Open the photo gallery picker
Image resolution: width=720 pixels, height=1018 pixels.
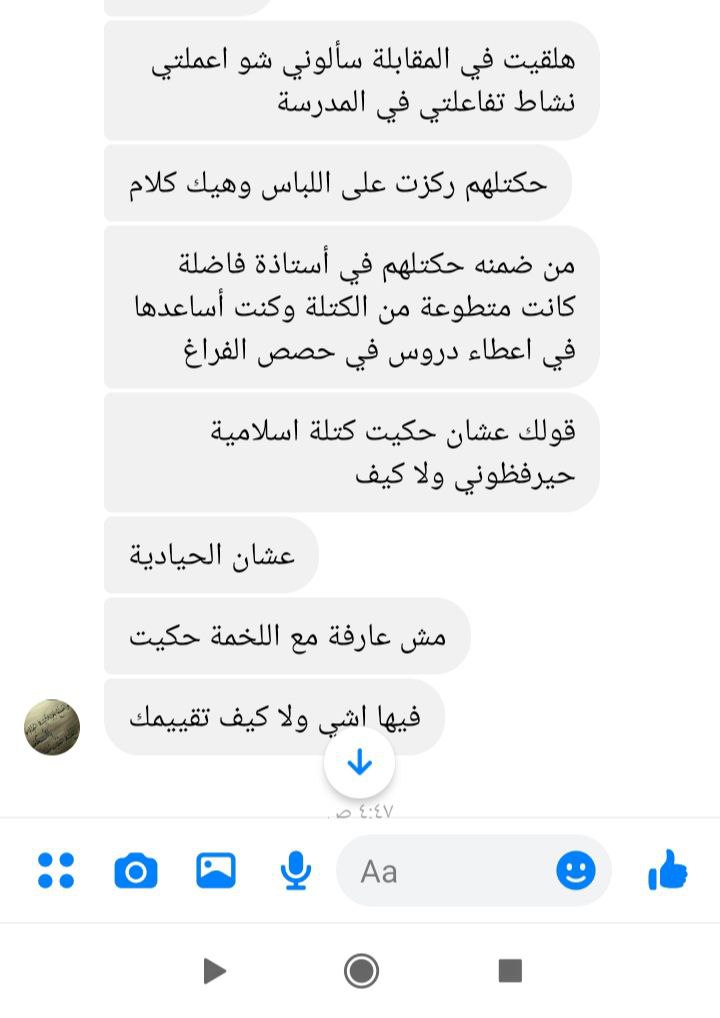tap(216, 870)
